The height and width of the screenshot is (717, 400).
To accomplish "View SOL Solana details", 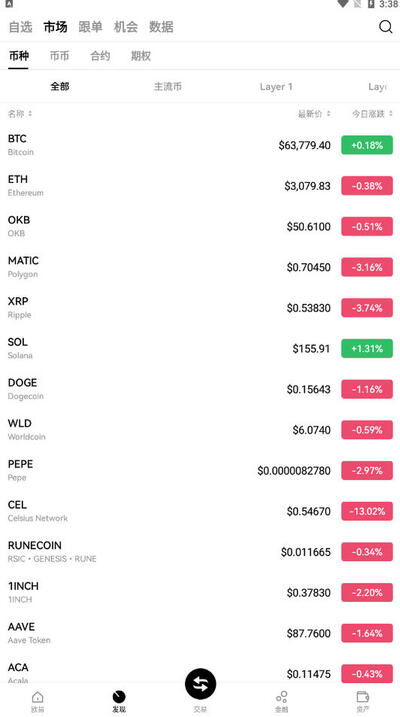I will (200, 348).
